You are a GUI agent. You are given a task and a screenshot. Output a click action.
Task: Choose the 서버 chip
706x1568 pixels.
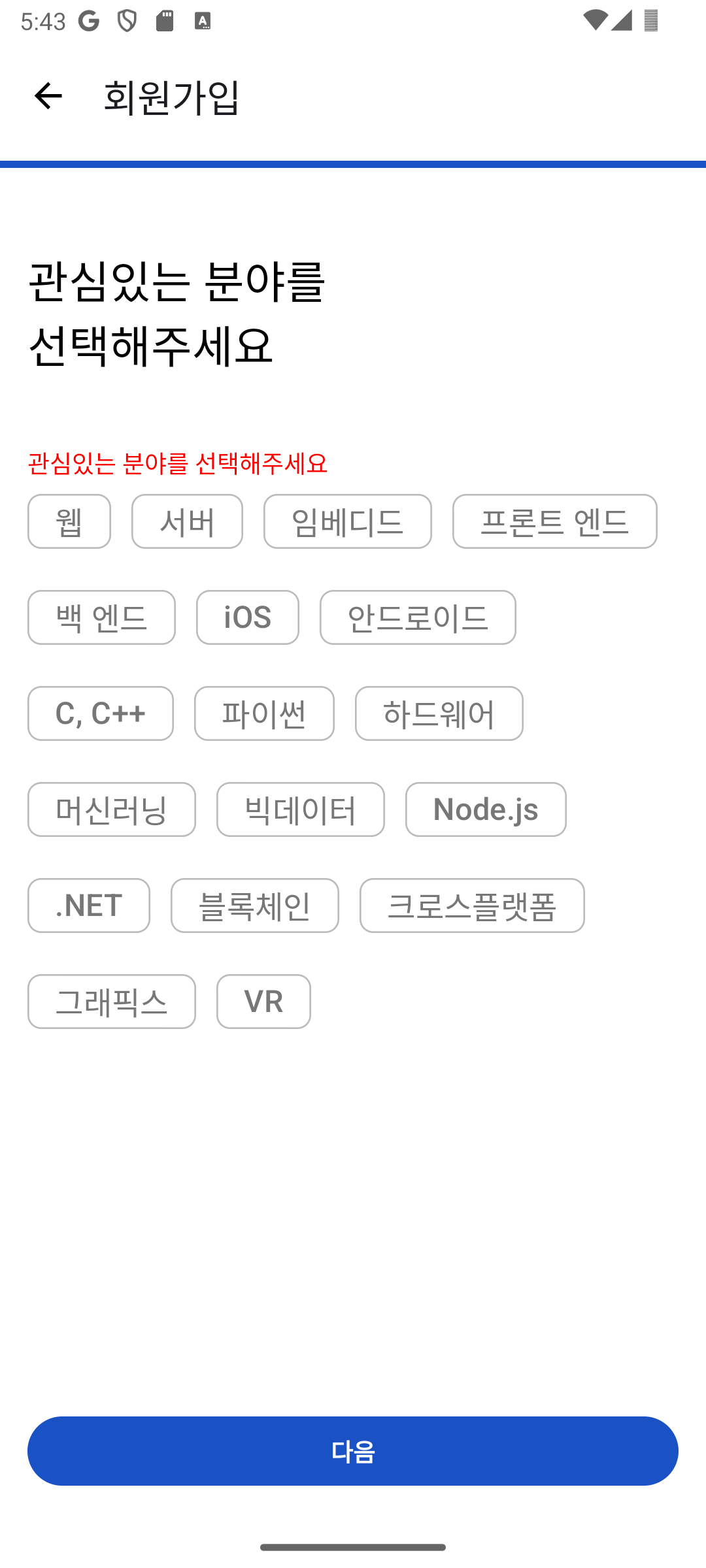(x=187, y=521)
